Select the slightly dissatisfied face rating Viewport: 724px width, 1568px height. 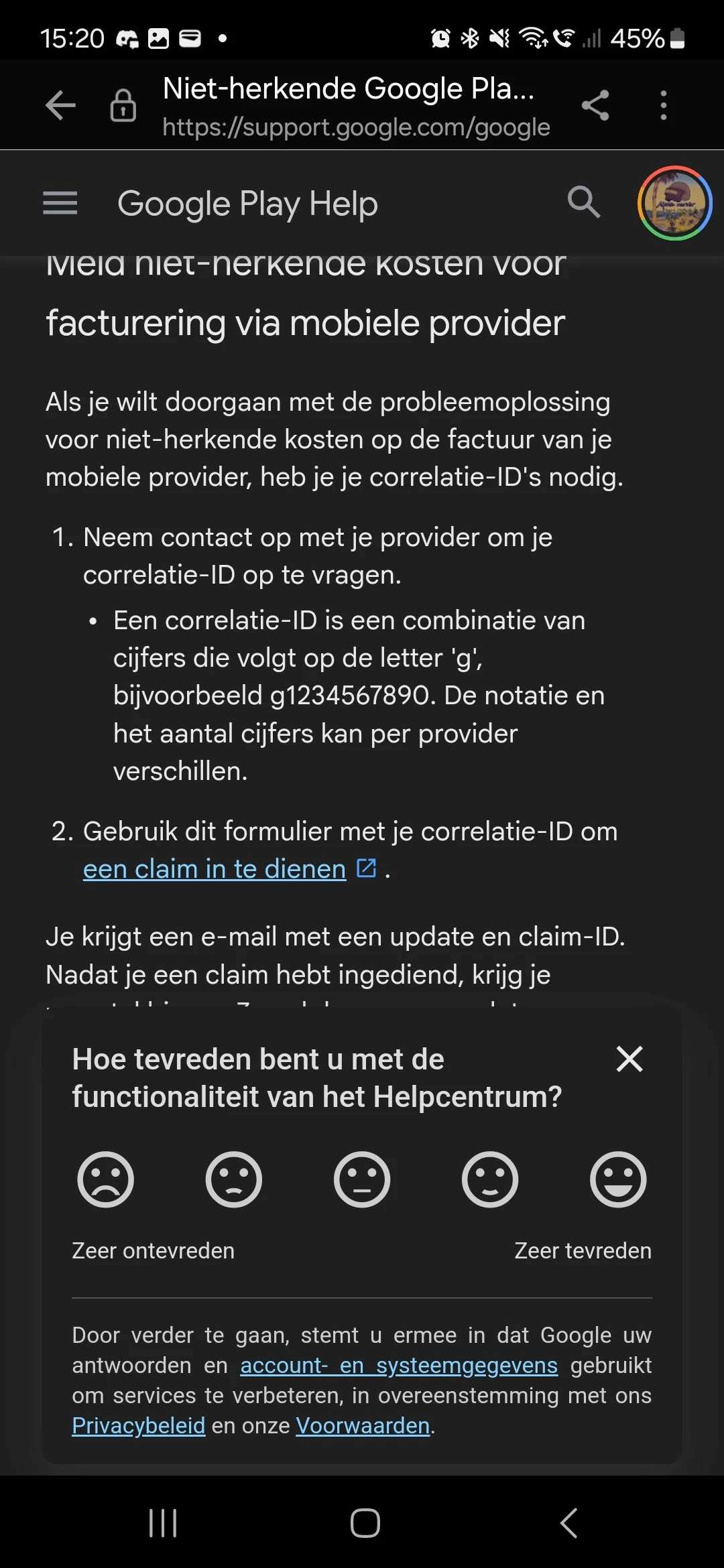pyautogui.click(x=234, y=1180)
